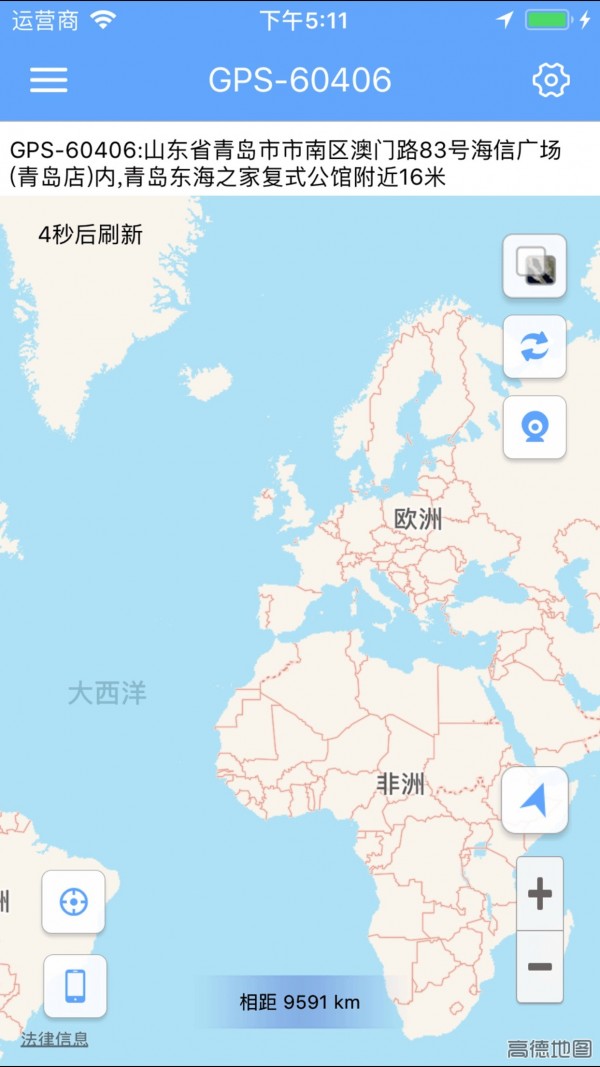Start navigation with the arrow button
The width and height of the screenshot is (600, 1067).
(535, 800)
